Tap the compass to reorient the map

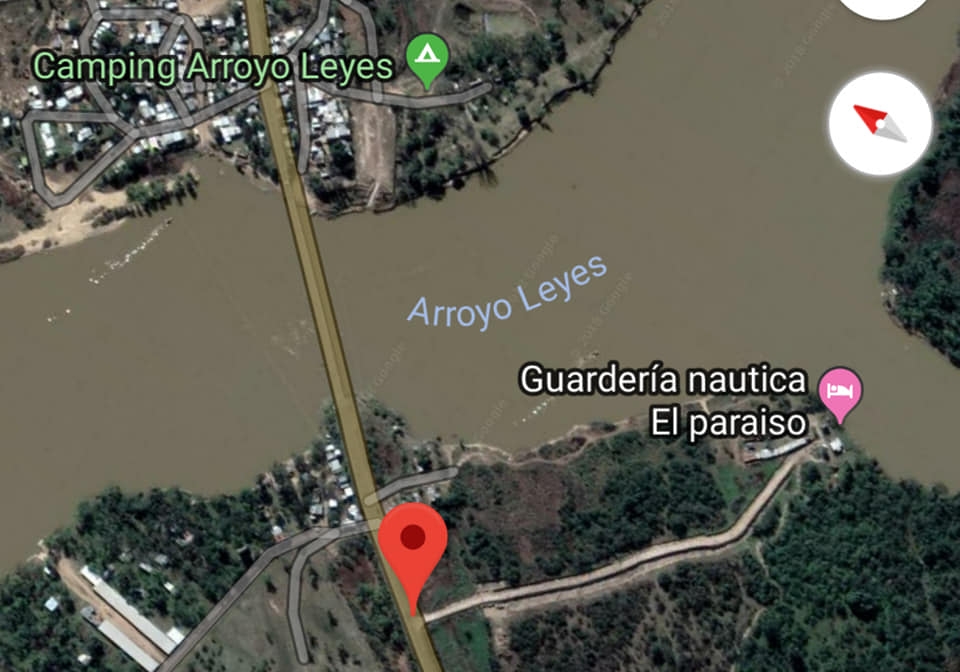coord(880,124)
